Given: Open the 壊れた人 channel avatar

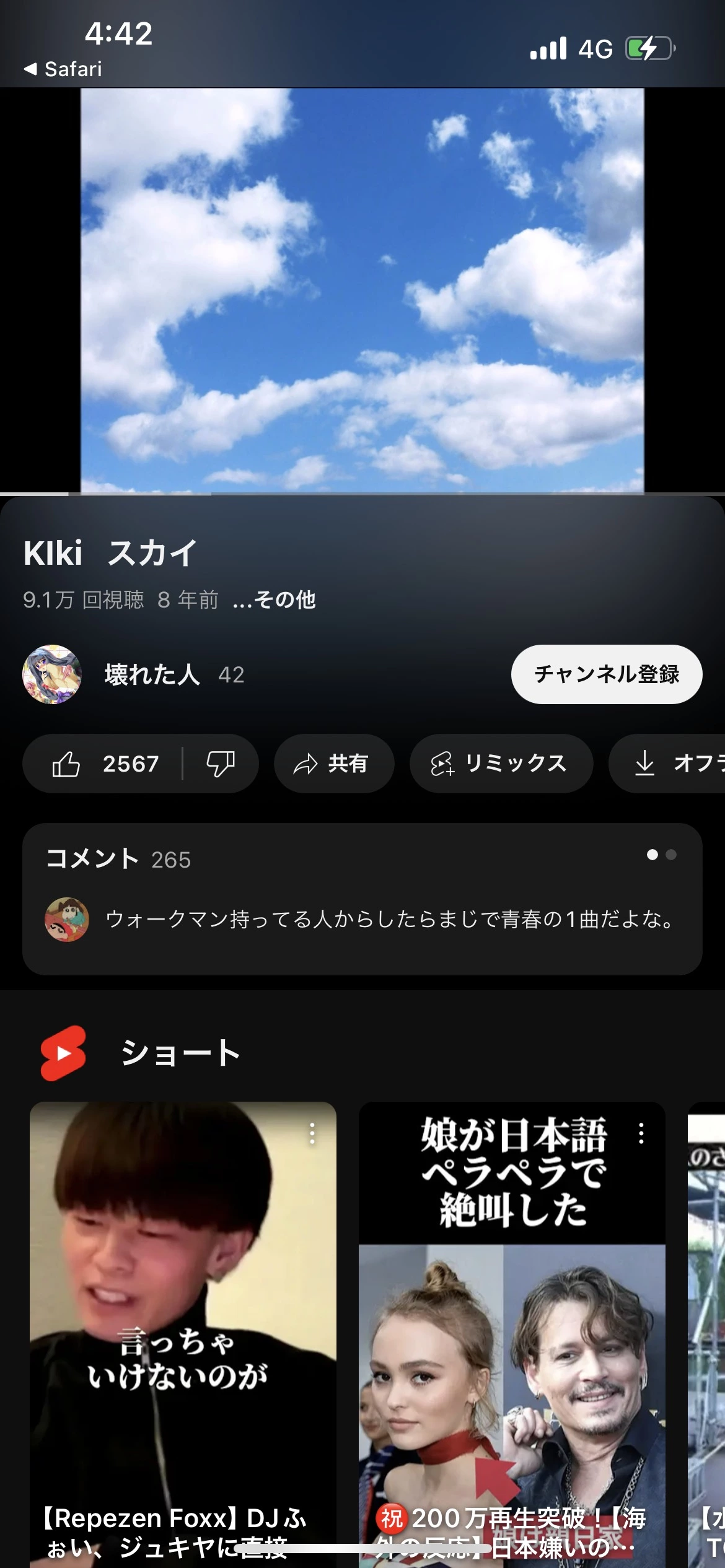Looking at the screenshot, I should 52,674.
